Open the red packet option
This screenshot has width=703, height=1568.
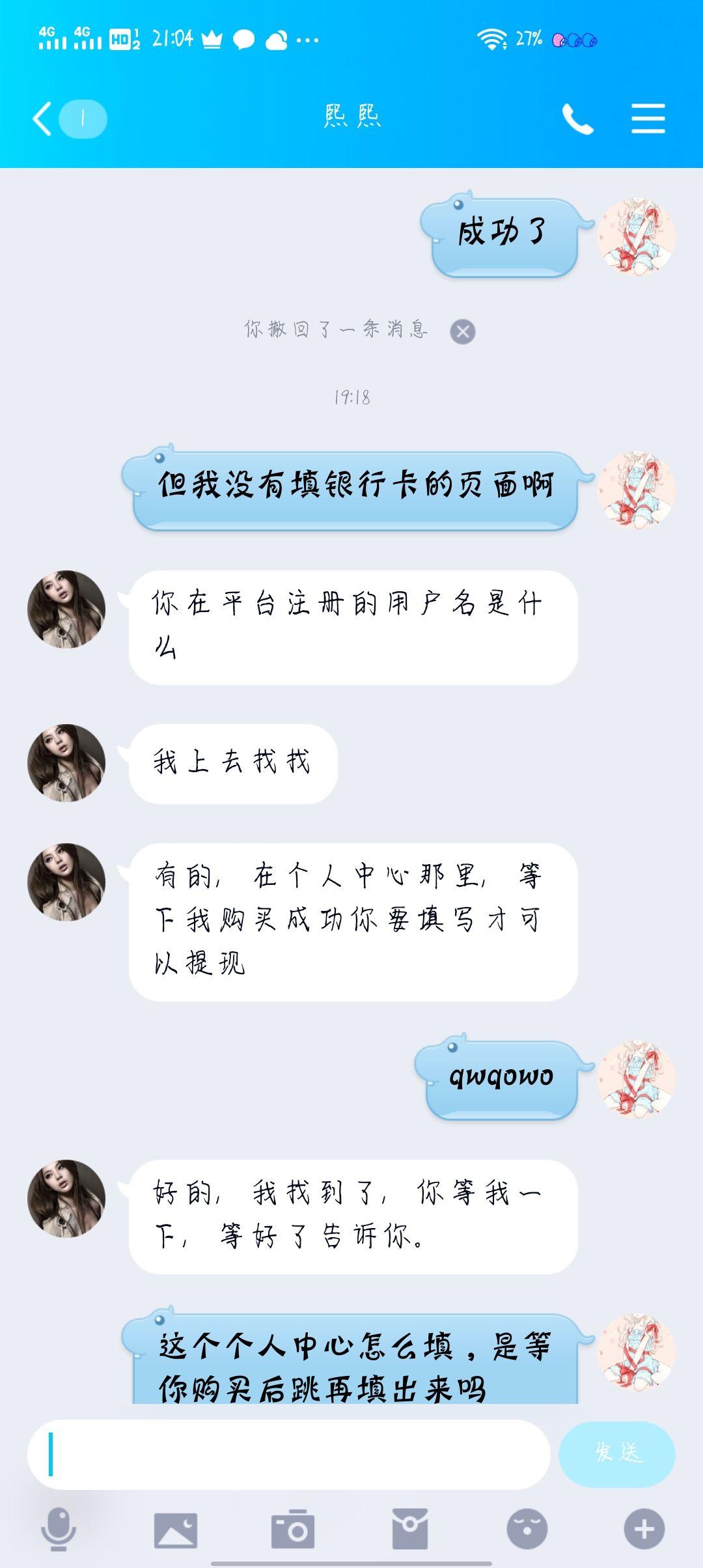(x=410, y=1530)
